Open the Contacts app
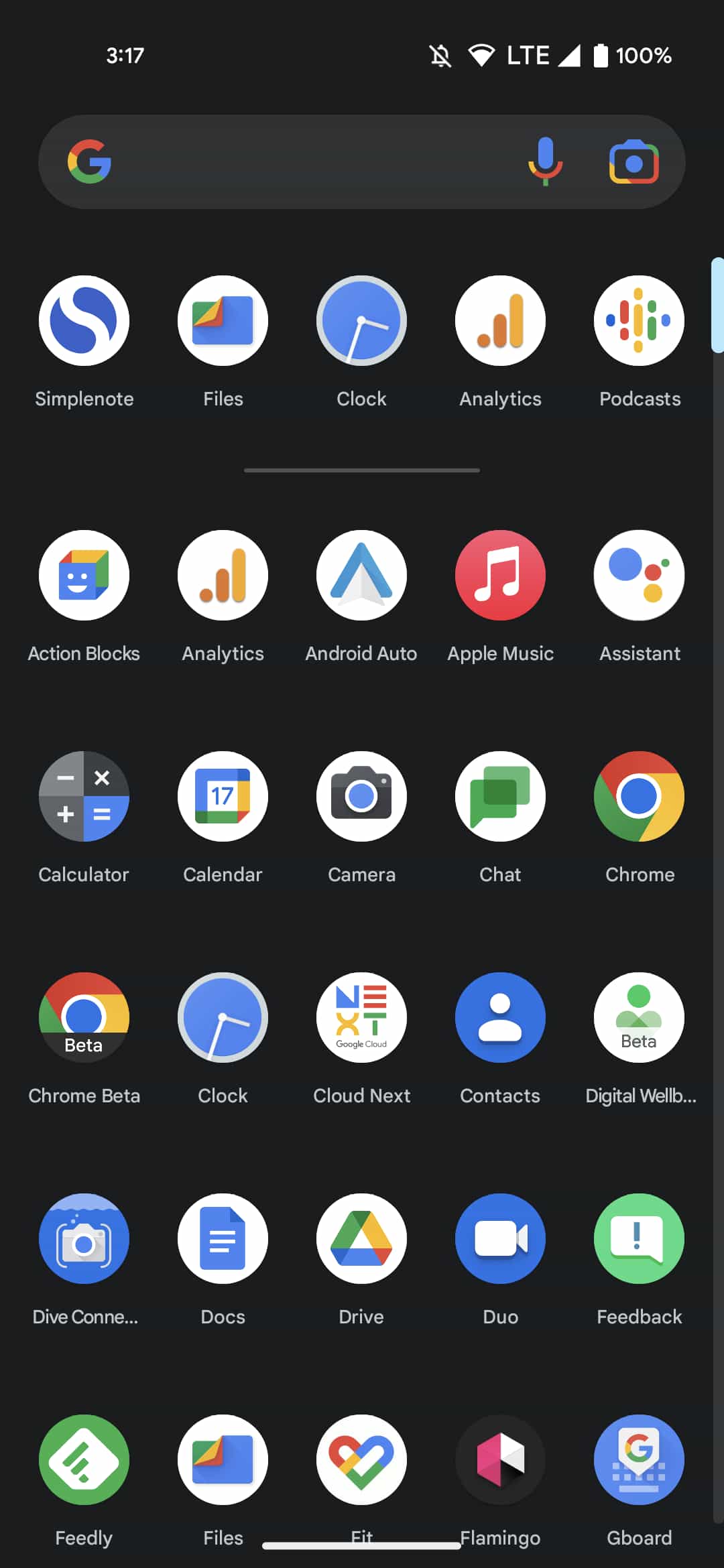724x1568 pixels. click(500, 1018)
